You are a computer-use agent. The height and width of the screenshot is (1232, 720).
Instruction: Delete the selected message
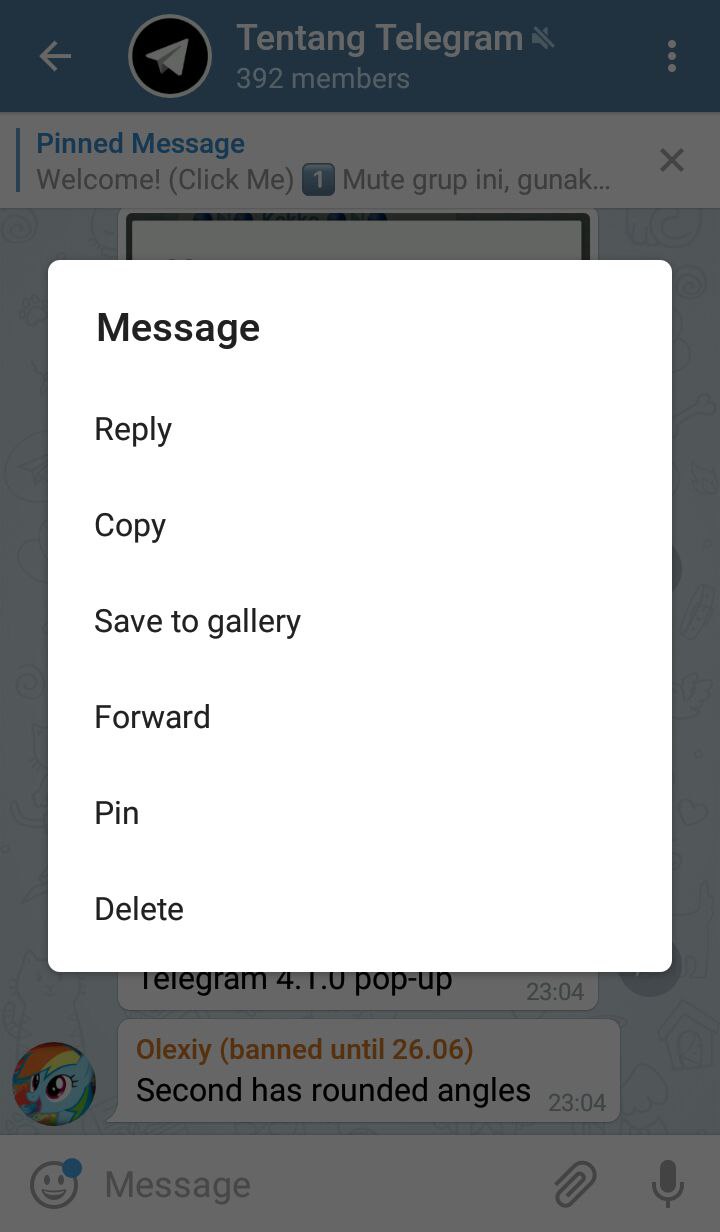pos(139,909)
